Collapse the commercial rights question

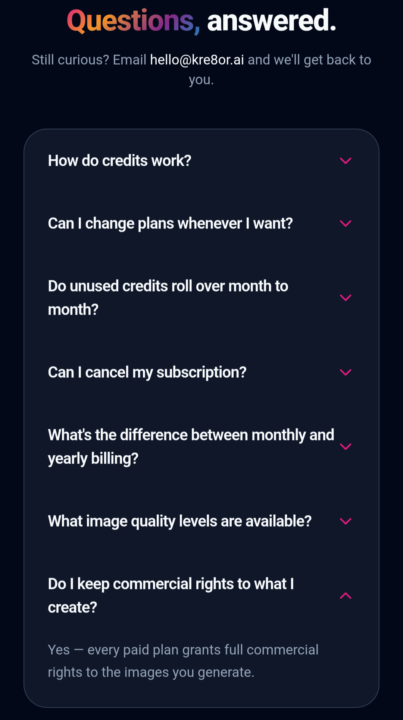pyautogui.click(x=201, y=596)
